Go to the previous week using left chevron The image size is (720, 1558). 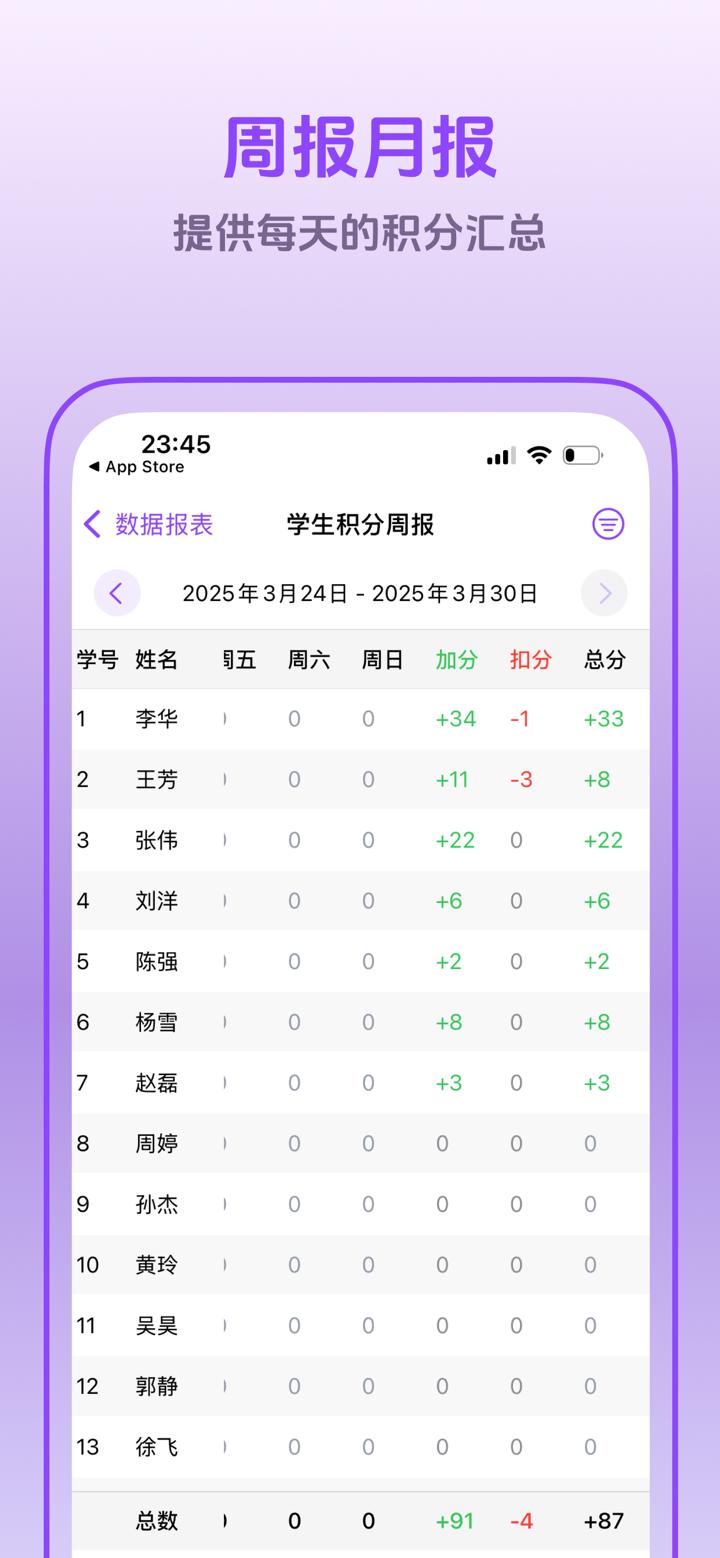pos(117,592)
